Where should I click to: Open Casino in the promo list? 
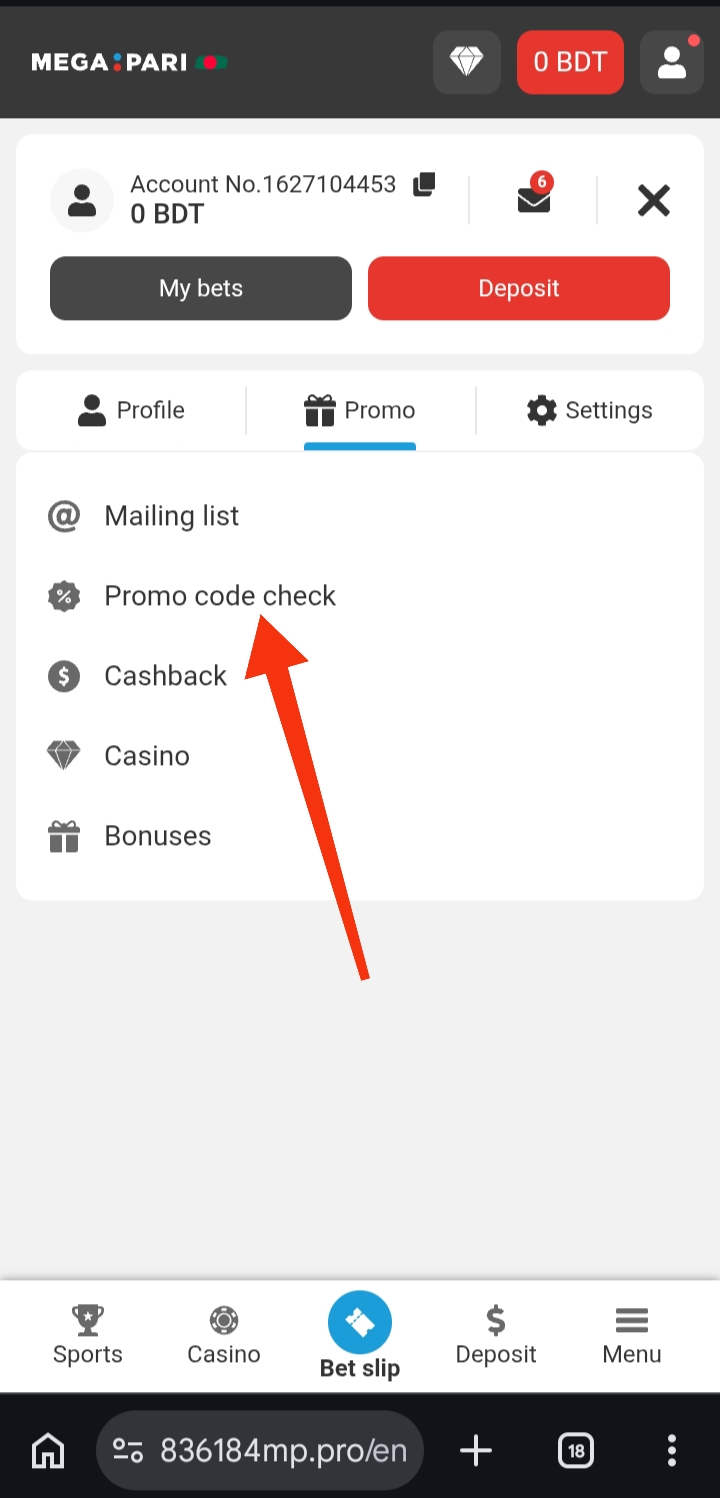pyautogui.click(x=147, y=756)
